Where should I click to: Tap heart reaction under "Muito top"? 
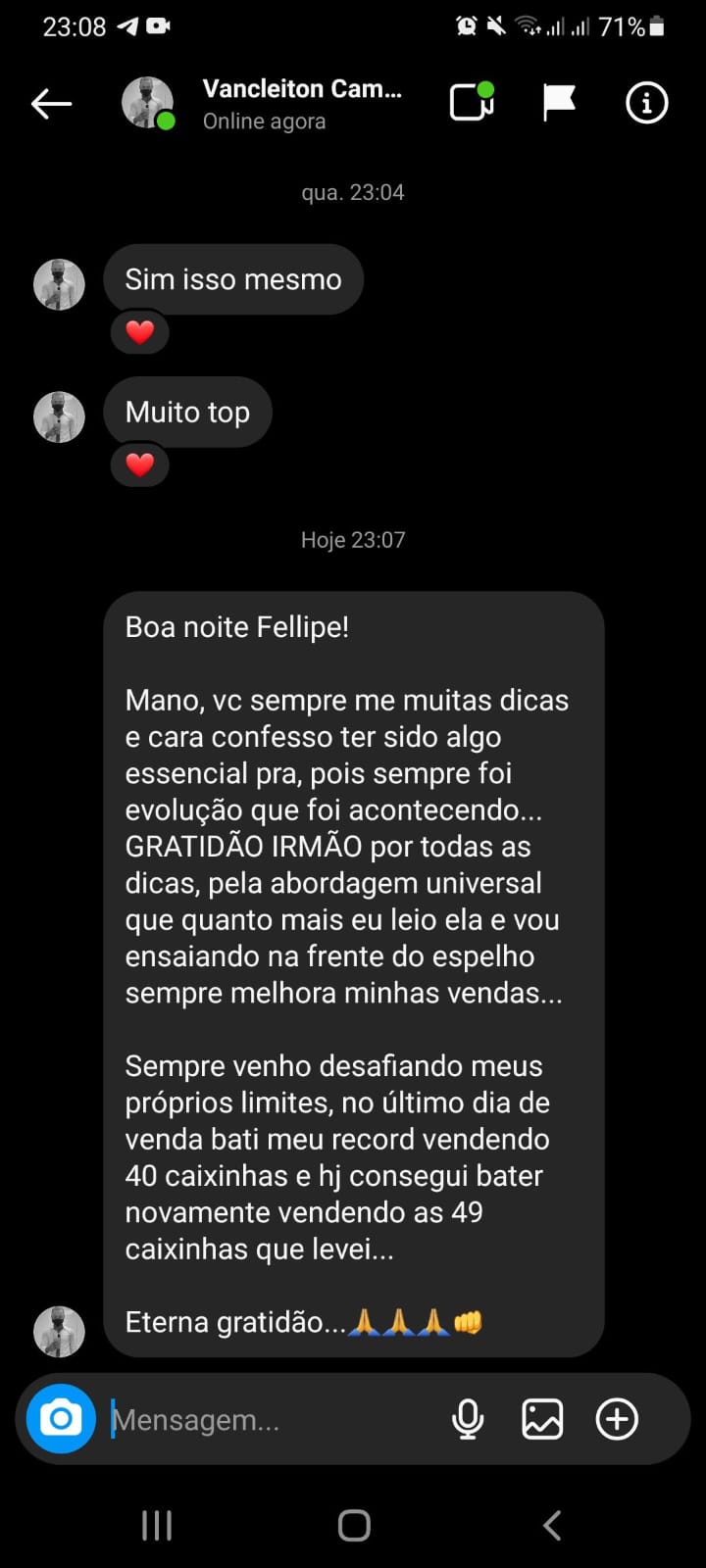pyautogui.click(x=140, y=465)
